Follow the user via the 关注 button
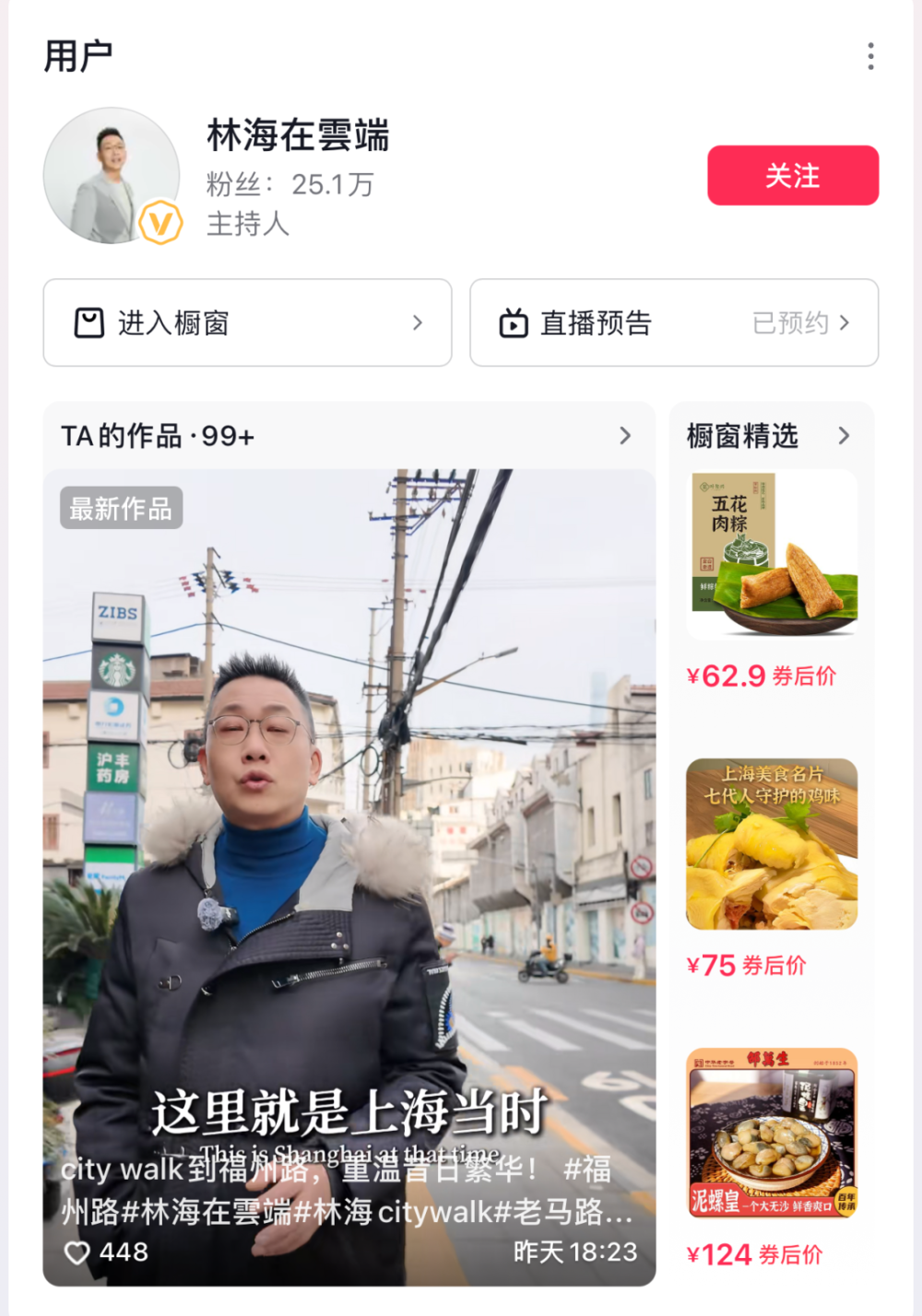This screenshot has width=922, height=1316. (792, 175)
